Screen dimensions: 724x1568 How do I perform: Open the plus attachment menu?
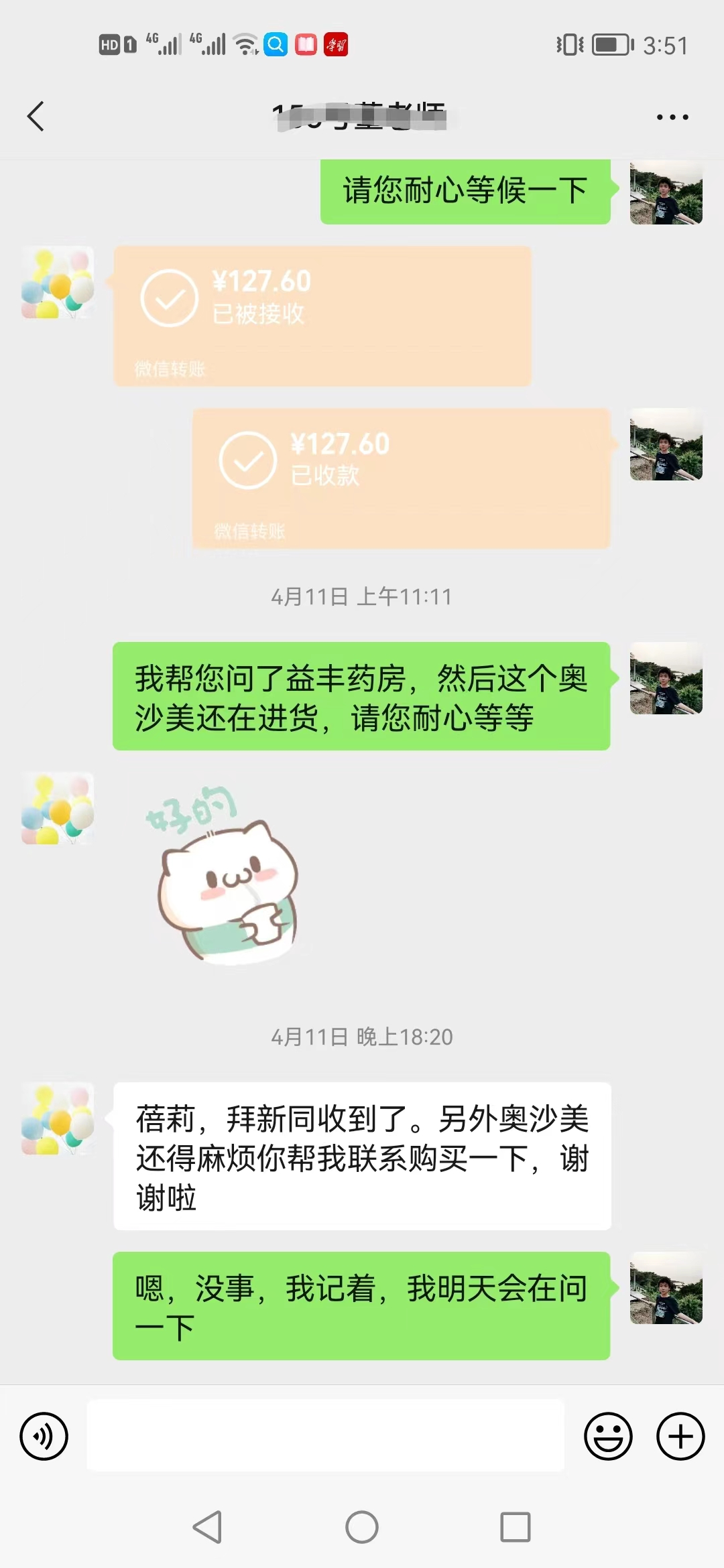(x=680, y=1436)
